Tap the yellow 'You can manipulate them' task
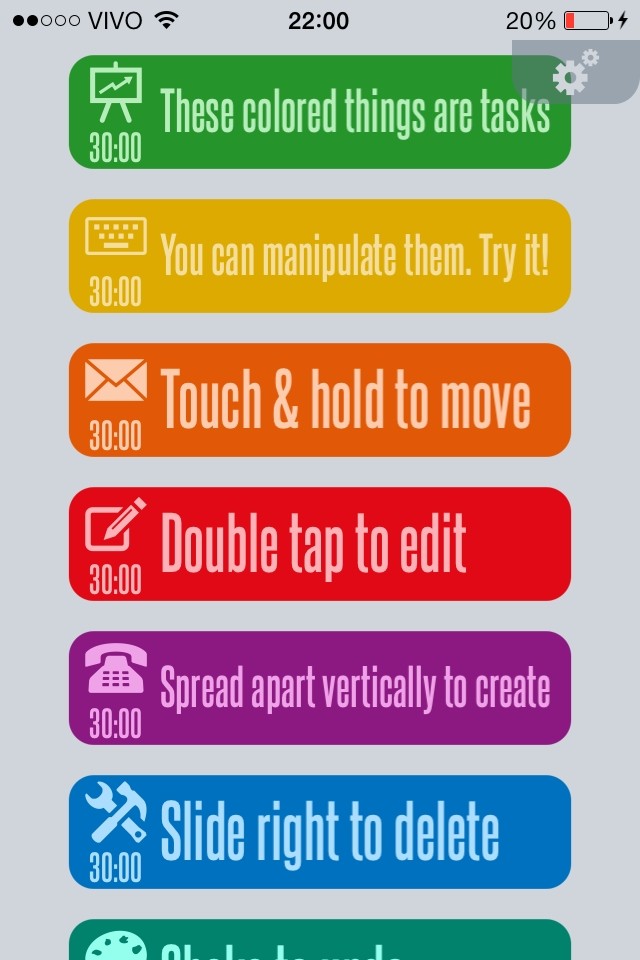 (320, 256)
